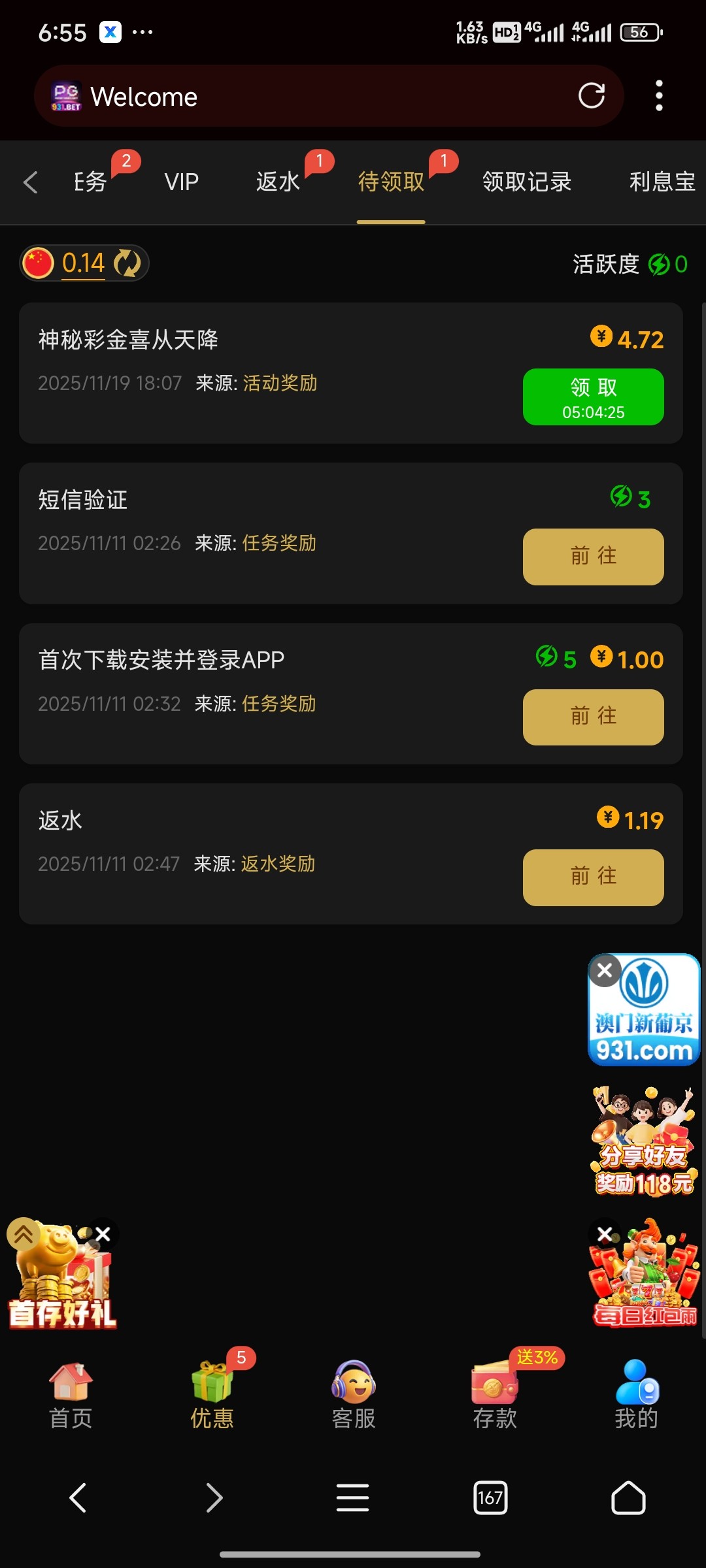The height and width of the screenshot is (1568, 706).
Task: Open the browser tab switcher showing 167
Action: (490, 1497)
